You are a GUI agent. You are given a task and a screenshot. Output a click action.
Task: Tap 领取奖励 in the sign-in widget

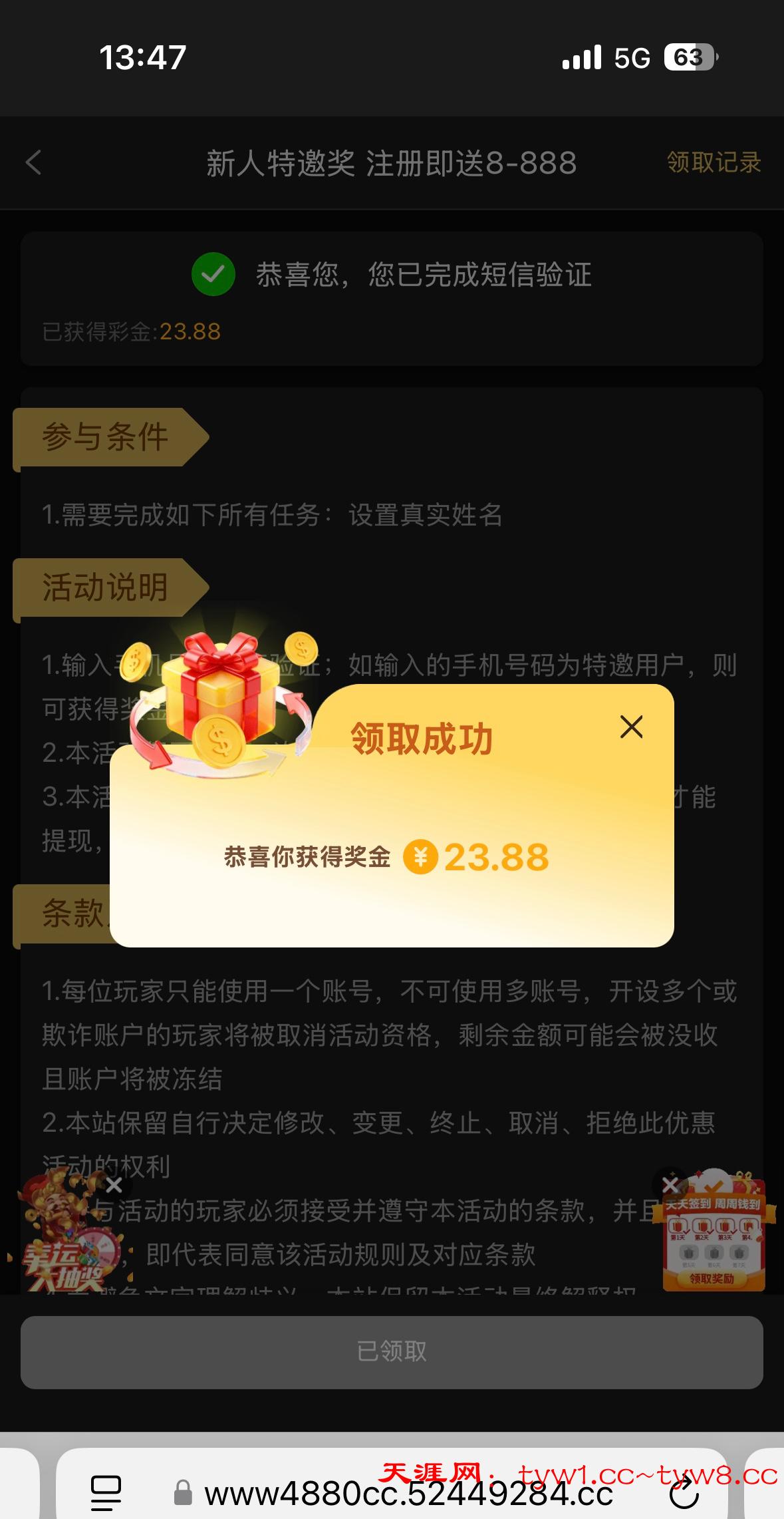point(713,1278)
